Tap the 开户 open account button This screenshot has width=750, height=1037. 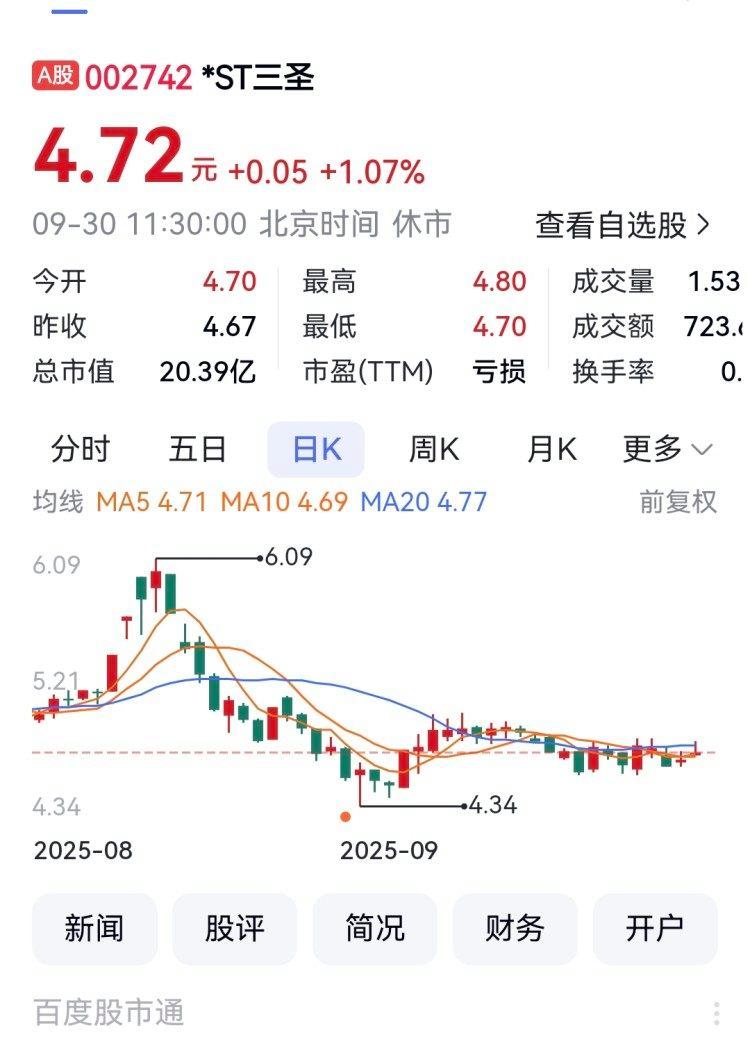pos(655,929)
